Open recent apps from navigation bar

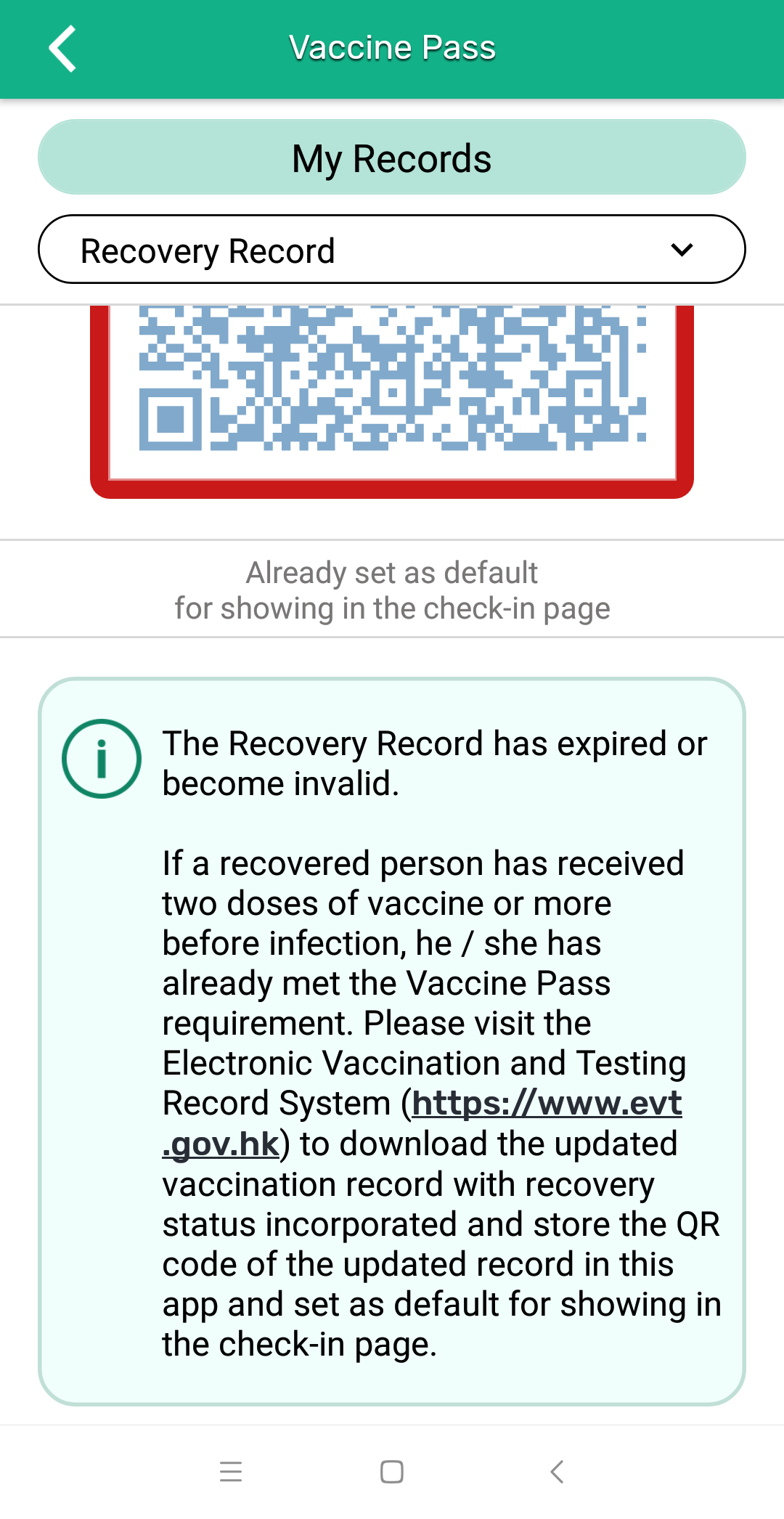(231, 1472)
